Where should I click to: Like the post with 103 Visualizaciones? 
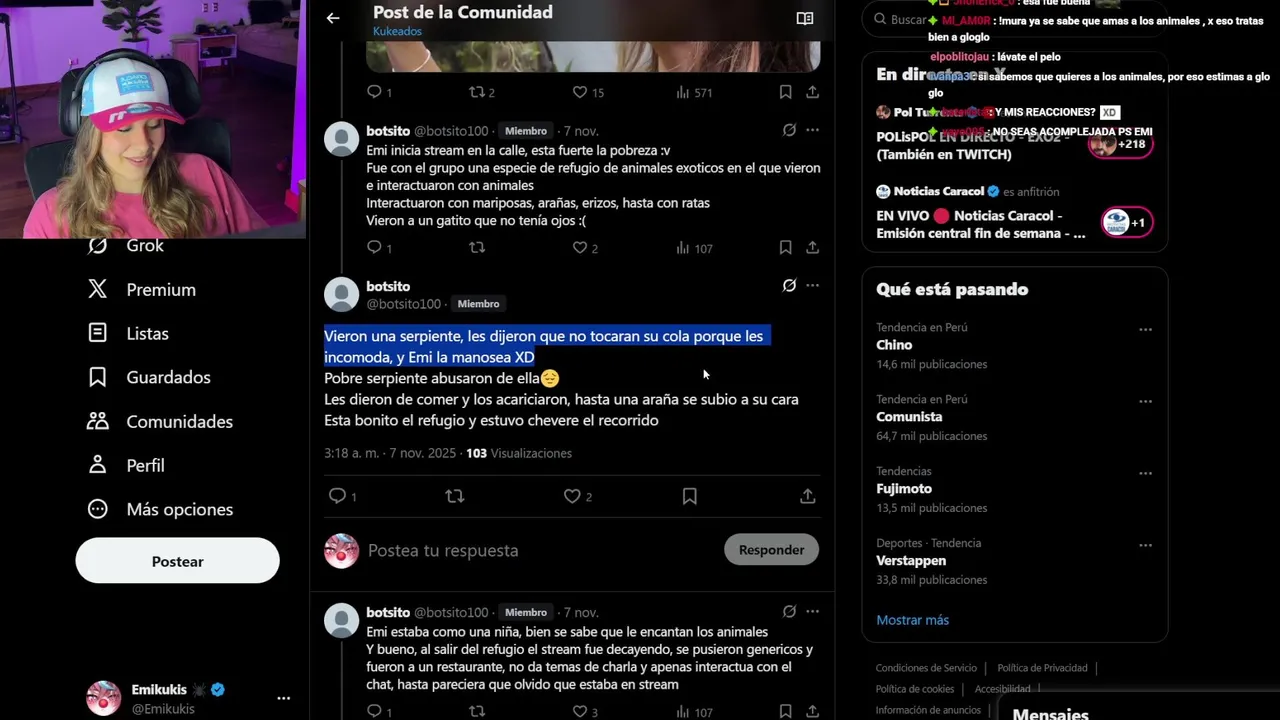tap(572, 496)
